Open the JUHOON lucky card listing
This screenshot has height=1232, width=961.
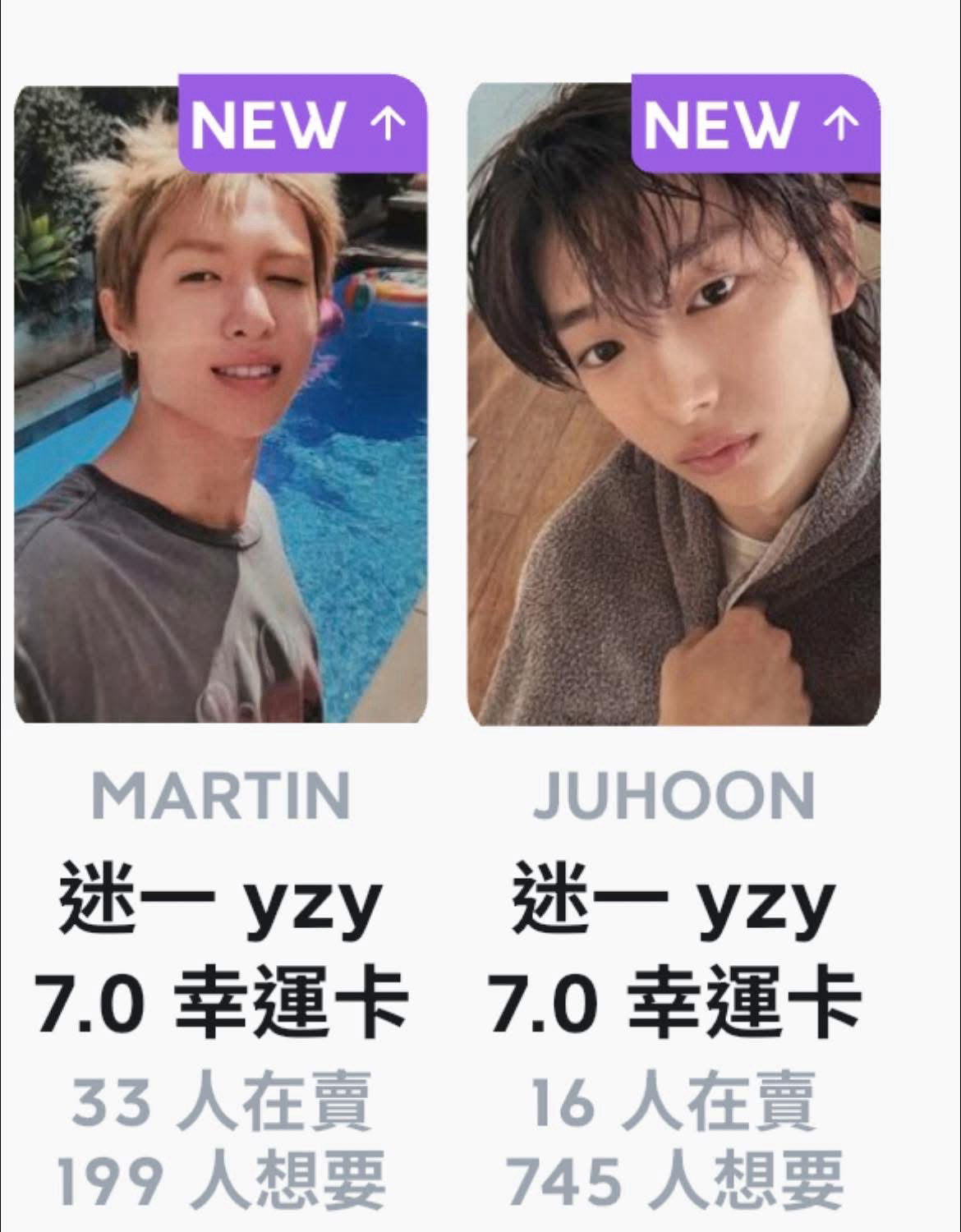pos(674,402)
